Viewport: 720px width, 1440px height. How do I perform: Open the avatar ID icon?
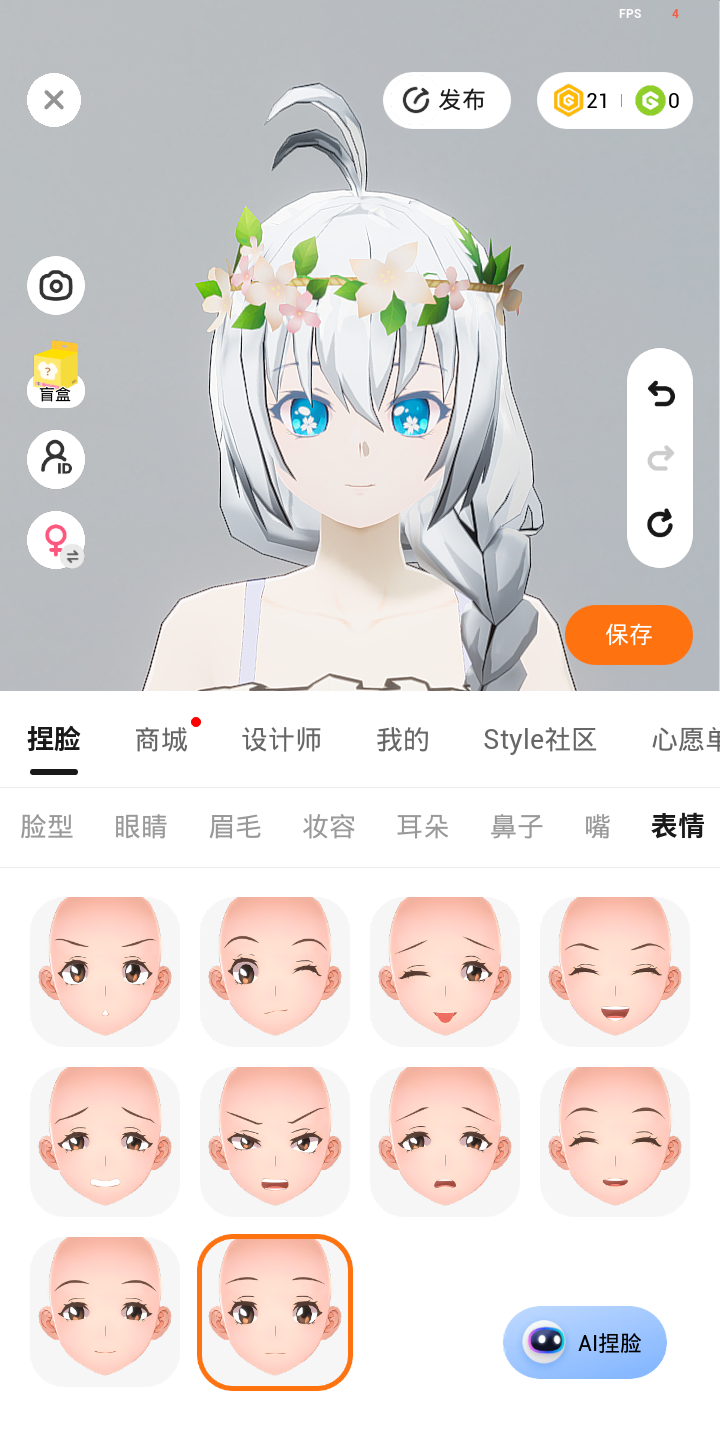coord(56,459)
